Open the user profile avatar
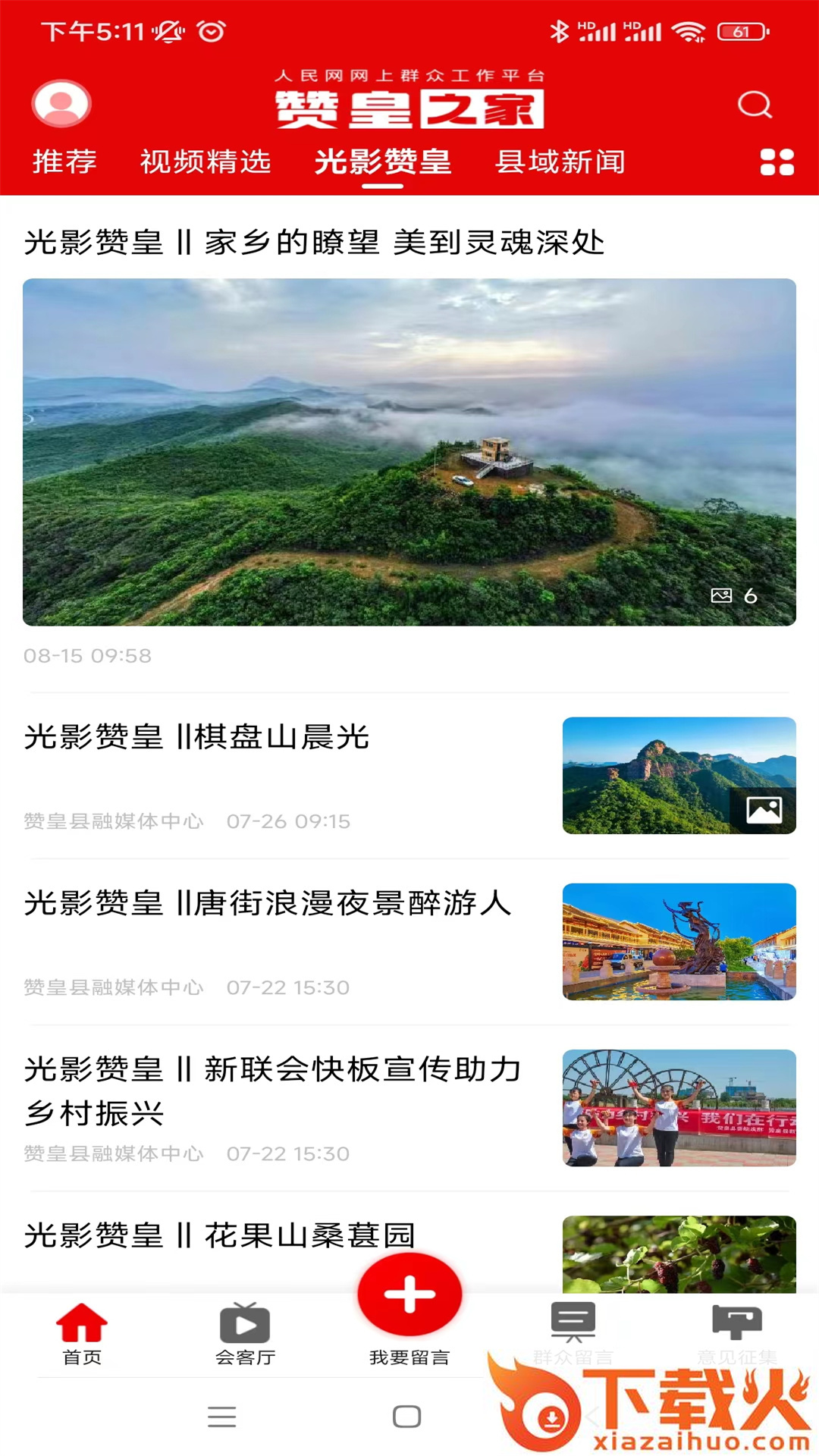The height and width of the screenshot is (1456, 819). coord(61,103)
